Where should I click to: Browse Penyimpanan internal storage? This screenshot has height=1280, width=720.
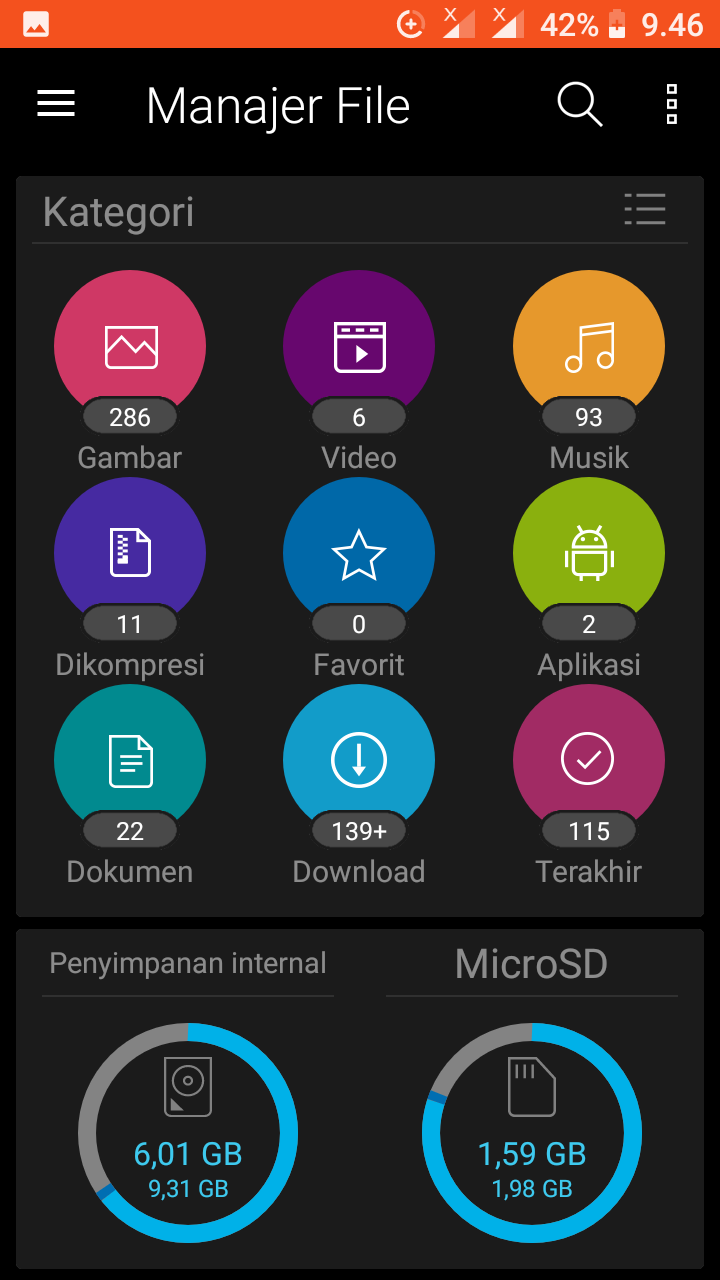[x=187, y=963]
